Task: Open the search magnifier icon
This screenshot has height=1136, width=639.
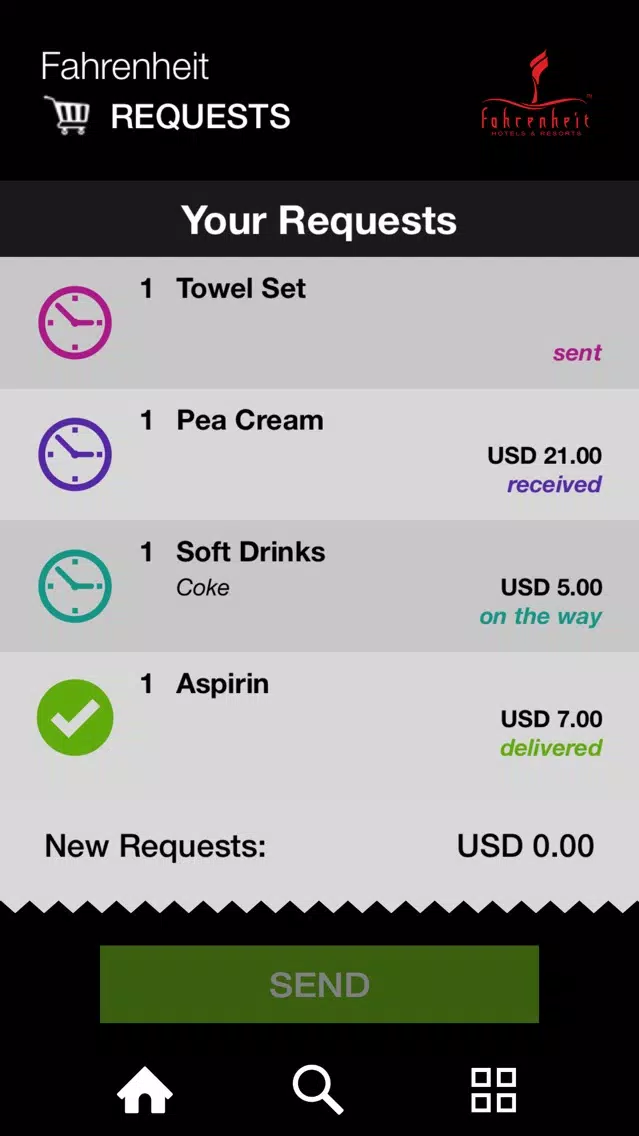Action: pyautogui.click(x=318, y=1090)
